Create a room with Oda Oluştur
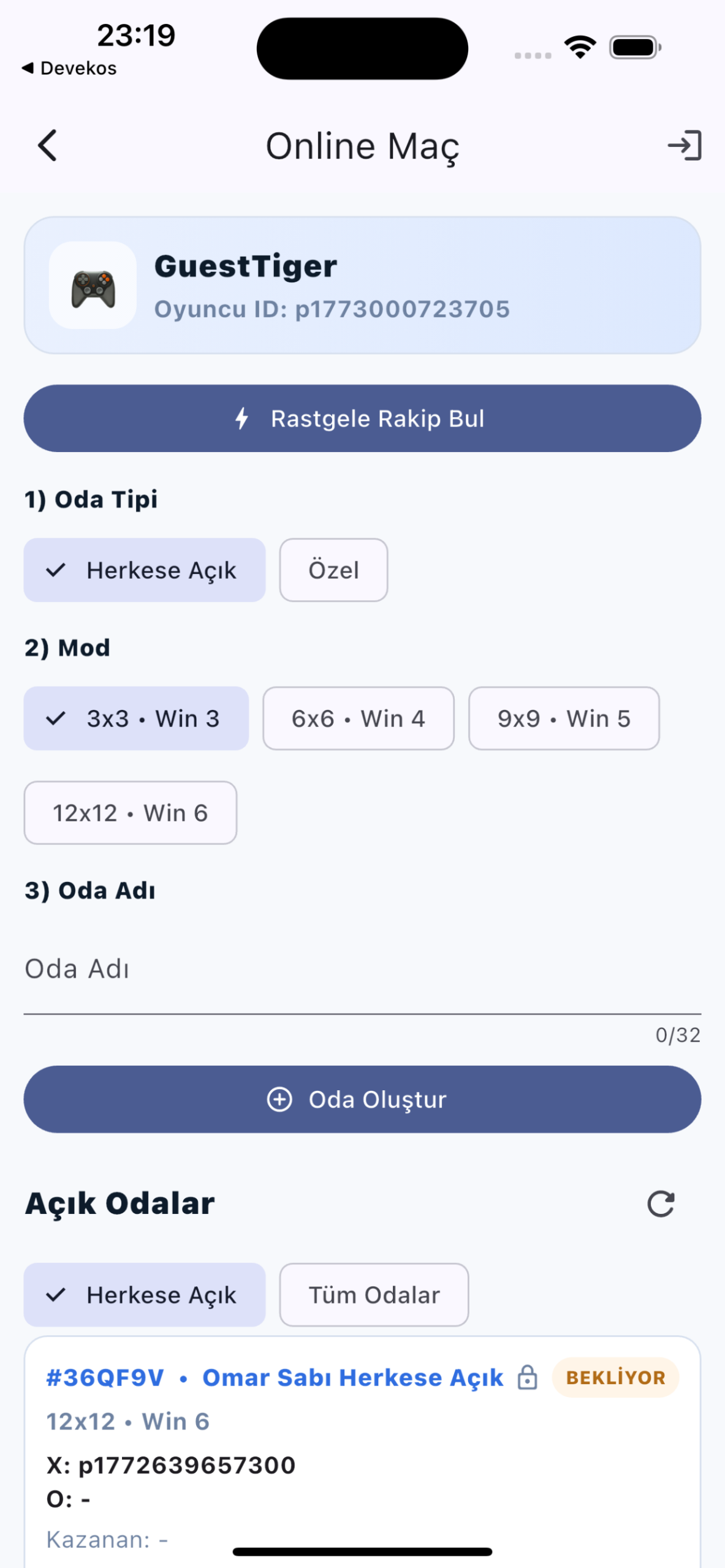 [362, 1099]
